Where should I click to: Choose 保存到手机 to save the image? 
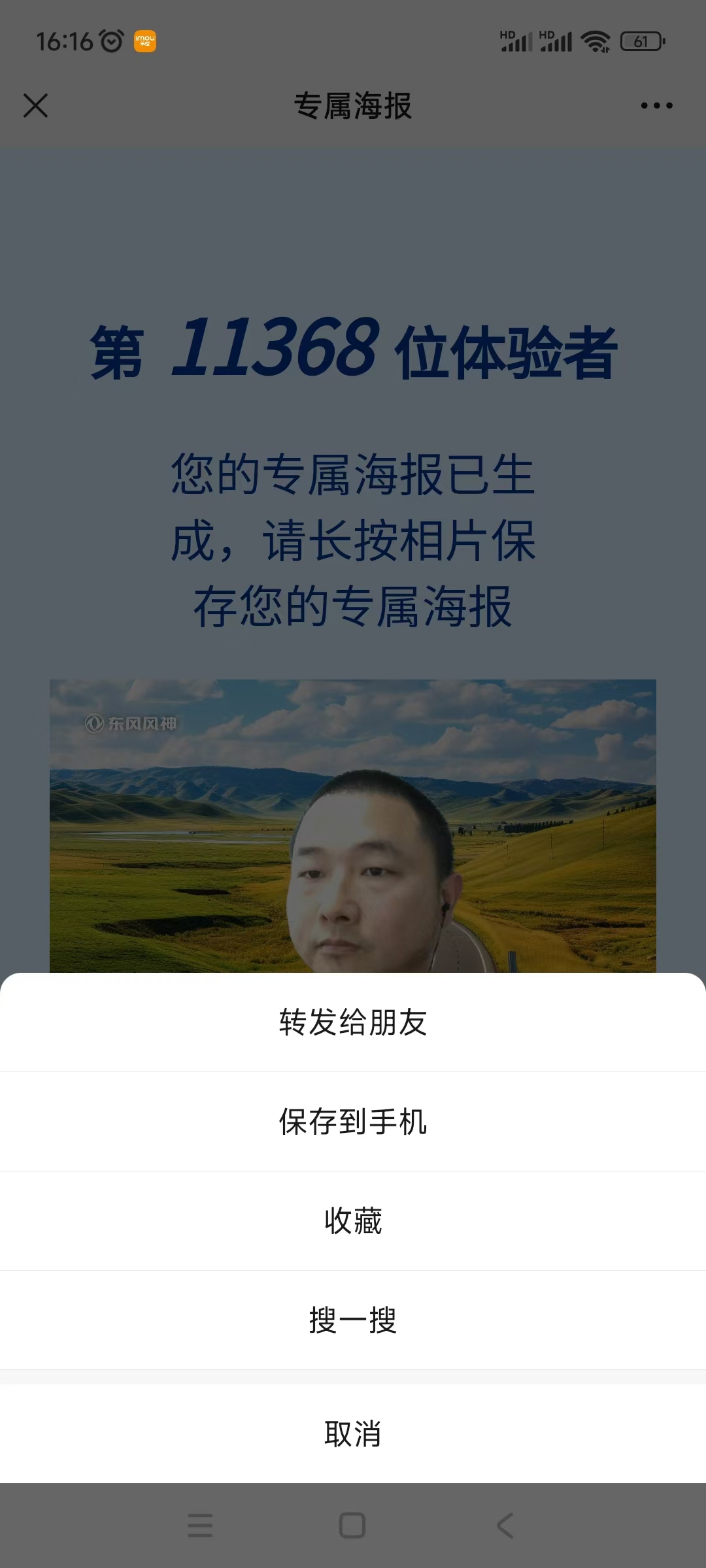click(353, 1122)
